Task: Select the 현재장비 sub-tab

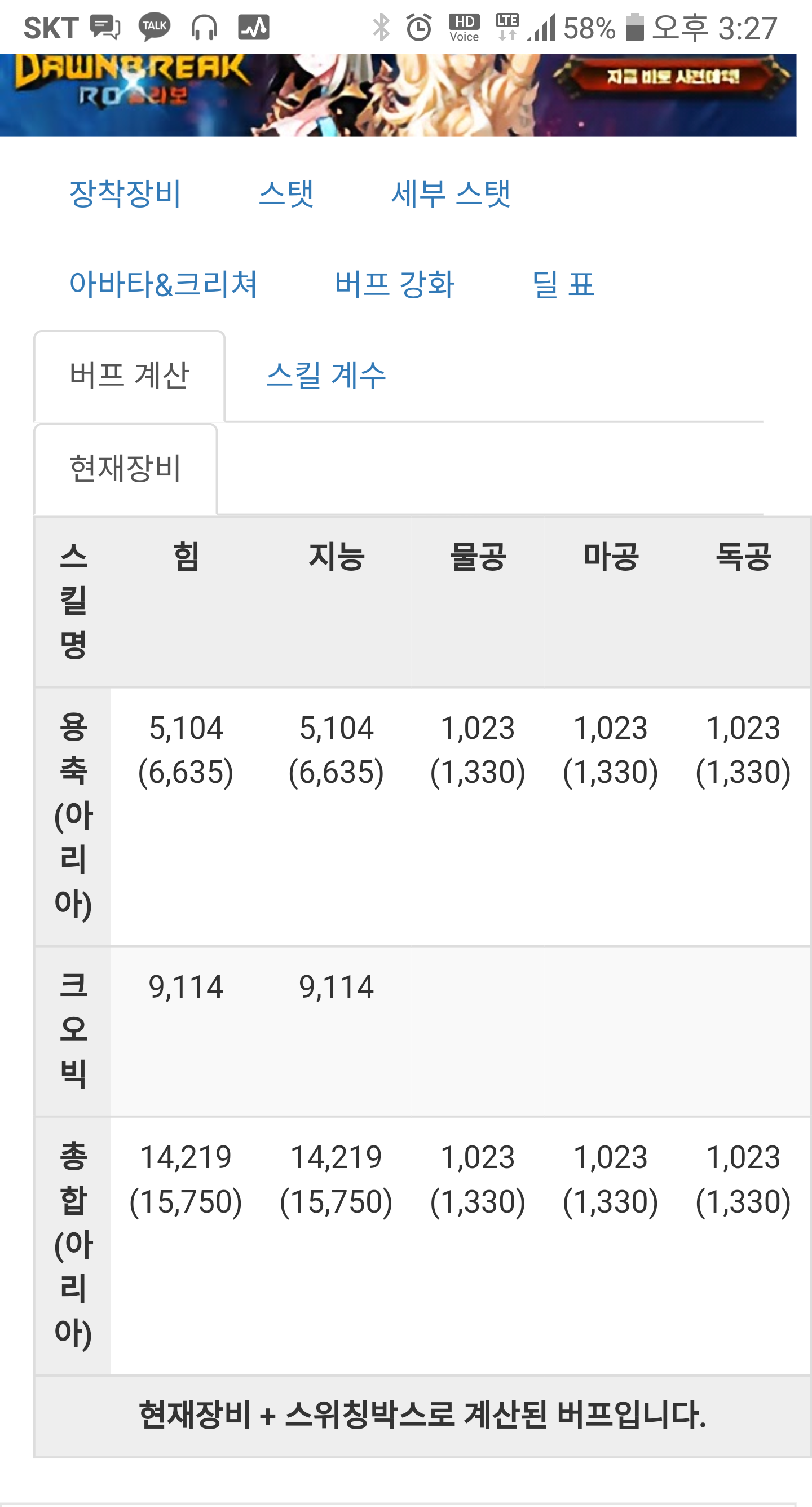Action: 126,469
